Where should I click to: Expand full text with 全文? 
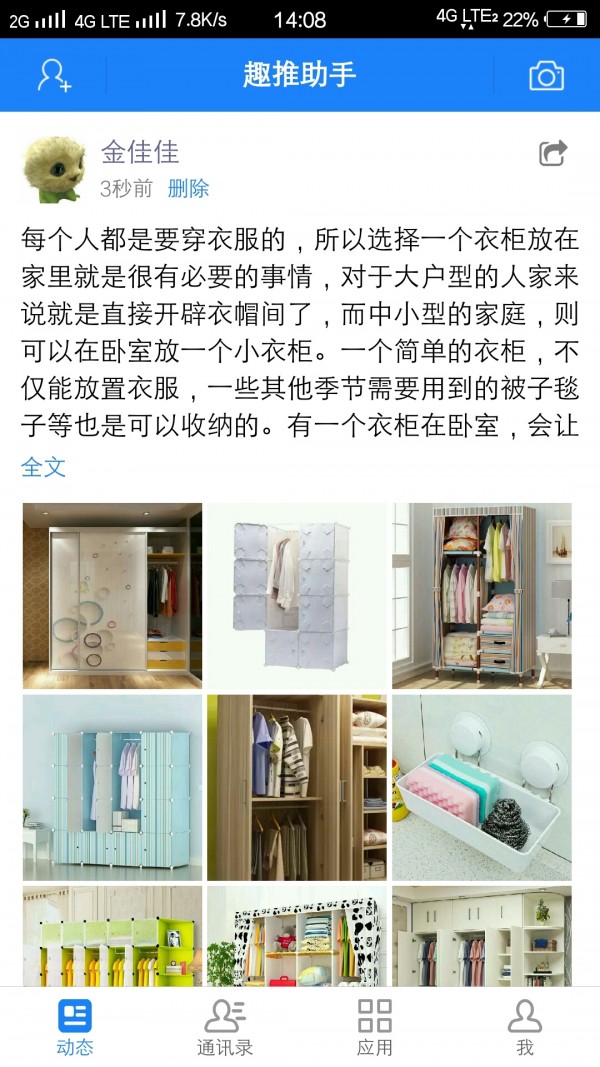pos(43,466)
